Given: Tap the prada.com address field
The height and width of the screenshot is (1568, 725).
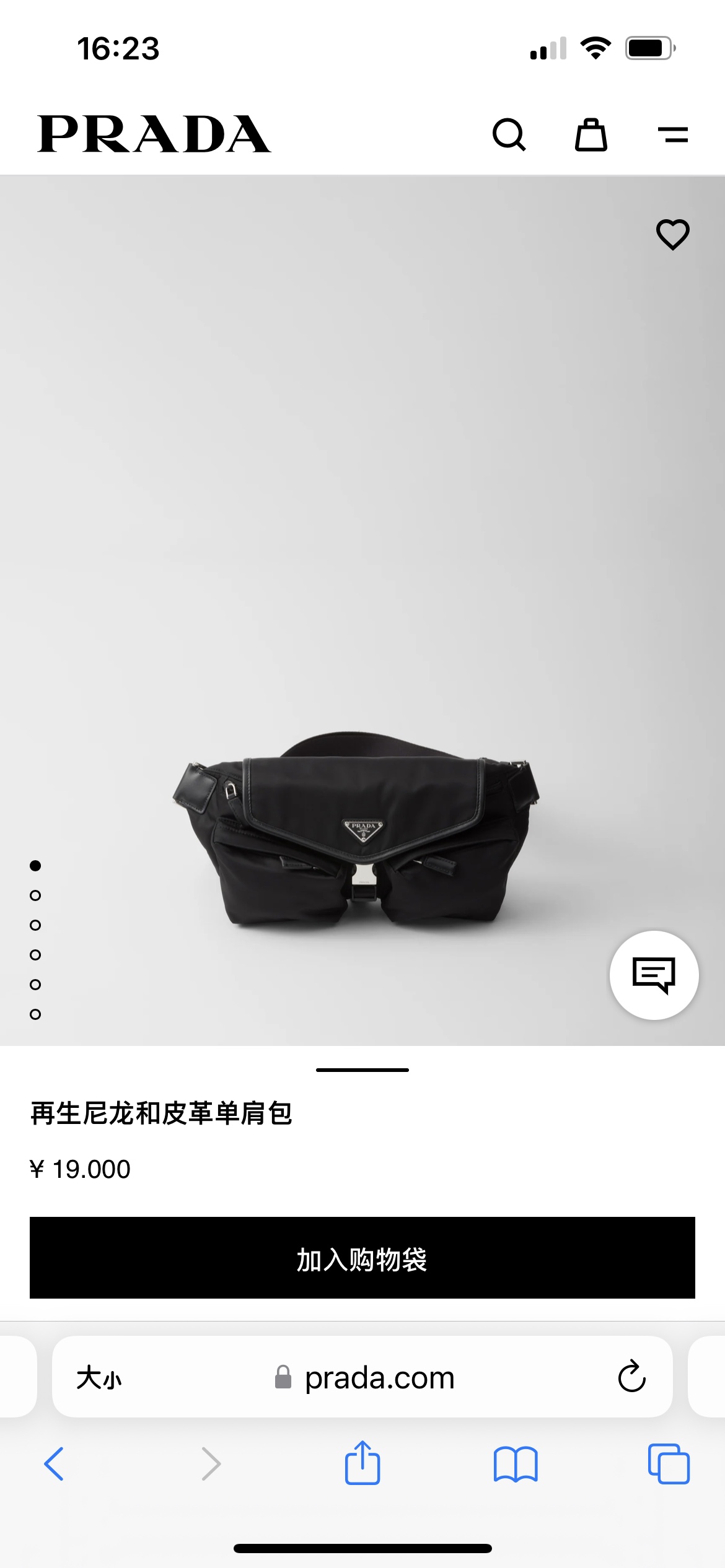Looking at the screenshot, I should (362, 1377).
